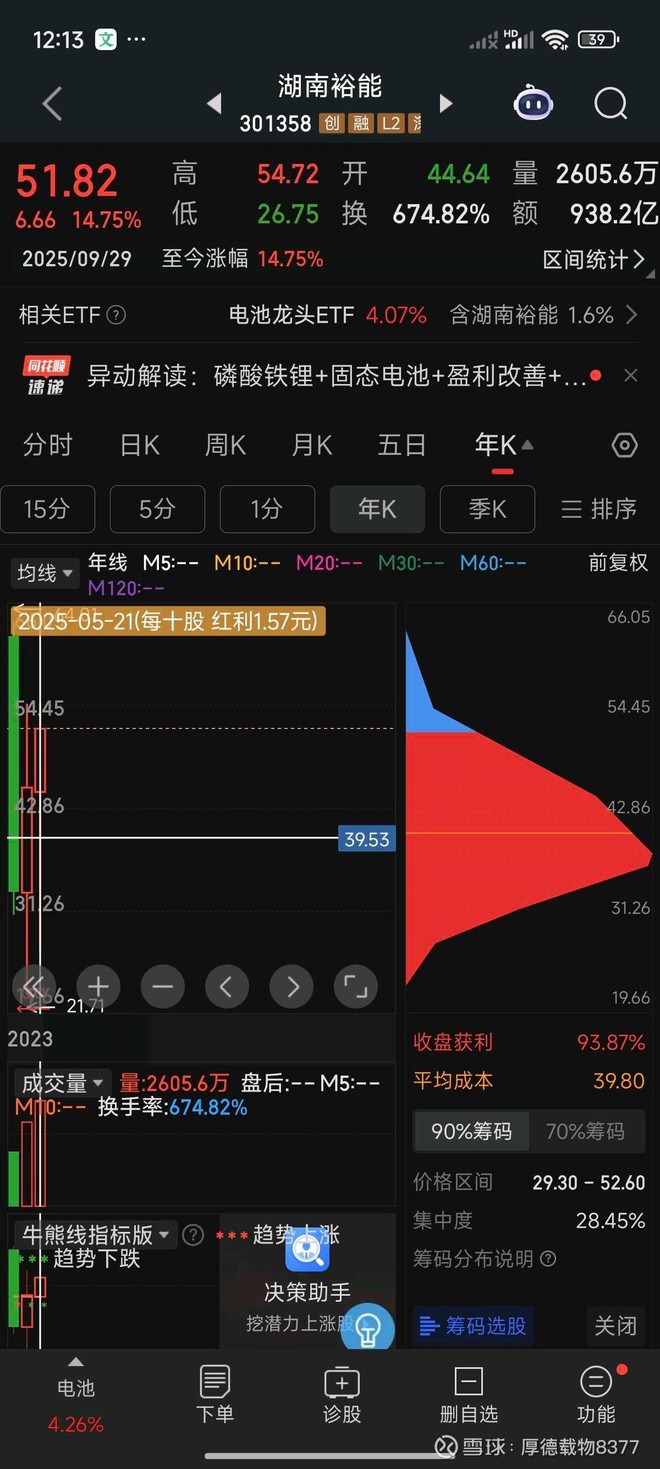Select the 70%筹码 option
The width and height of the screenshot is (660, 1469).
click(585, 1131)
